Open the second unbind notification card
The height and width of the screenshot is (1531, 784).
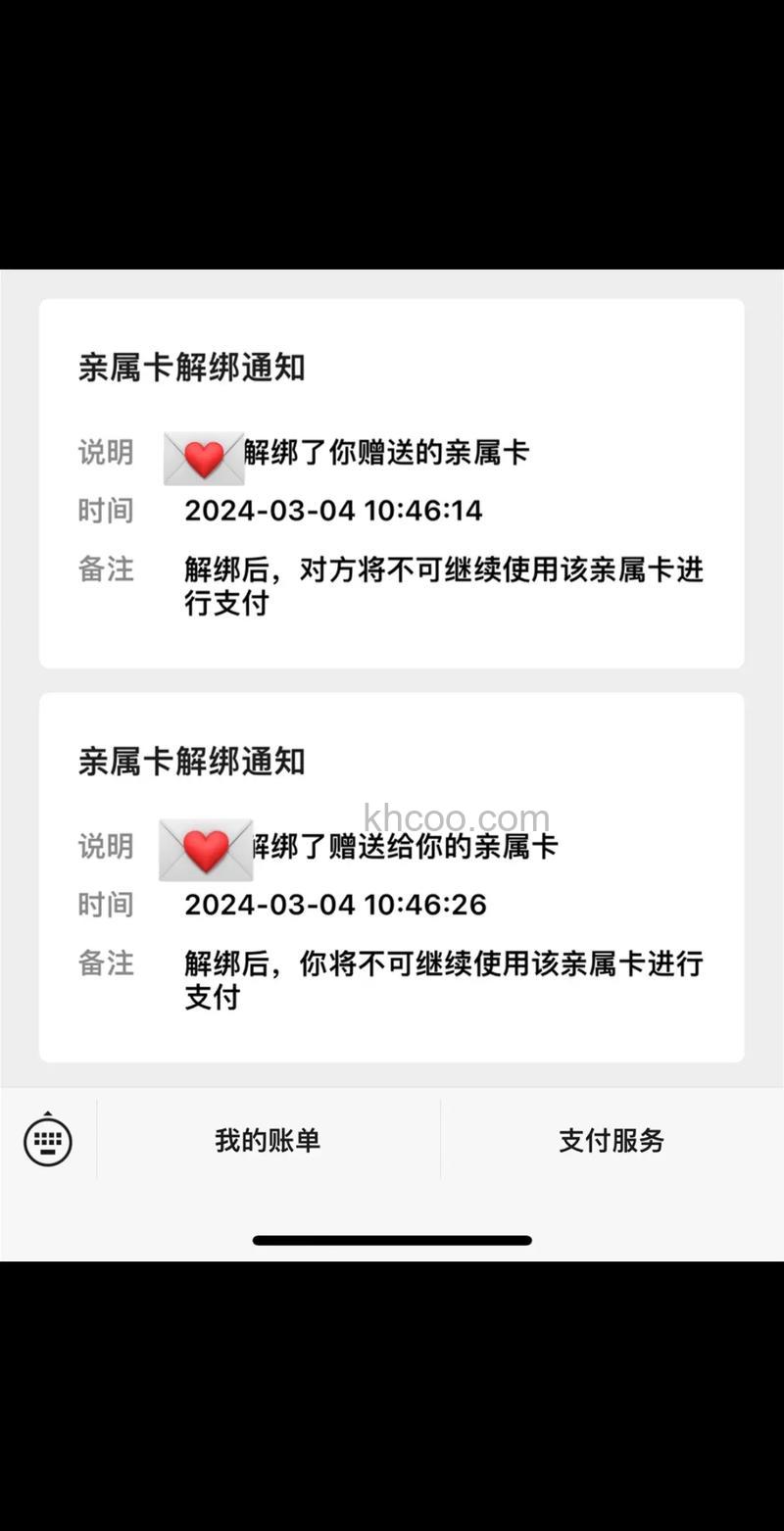[x=392, y=875]
